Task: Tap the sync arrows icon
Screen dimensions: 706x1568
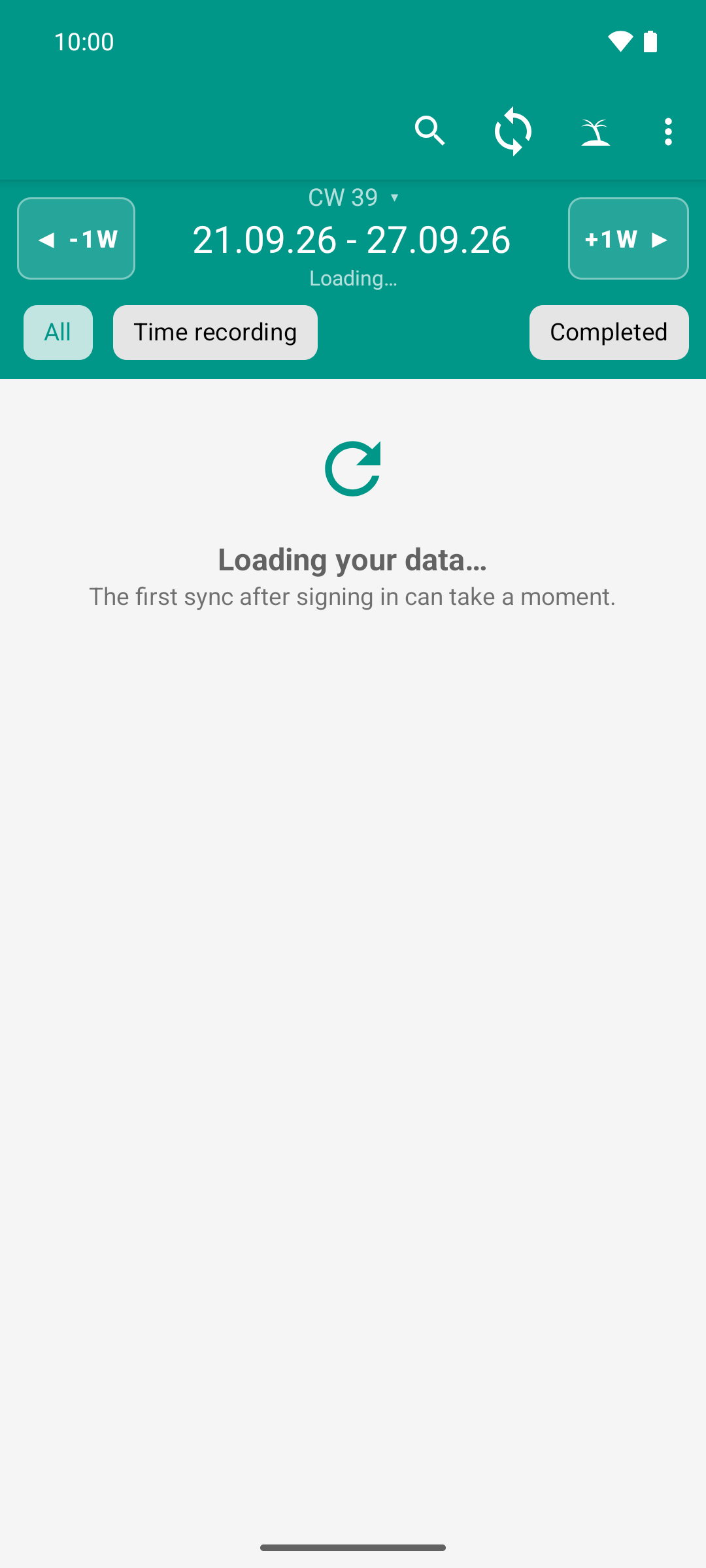Action: [513, 131]
